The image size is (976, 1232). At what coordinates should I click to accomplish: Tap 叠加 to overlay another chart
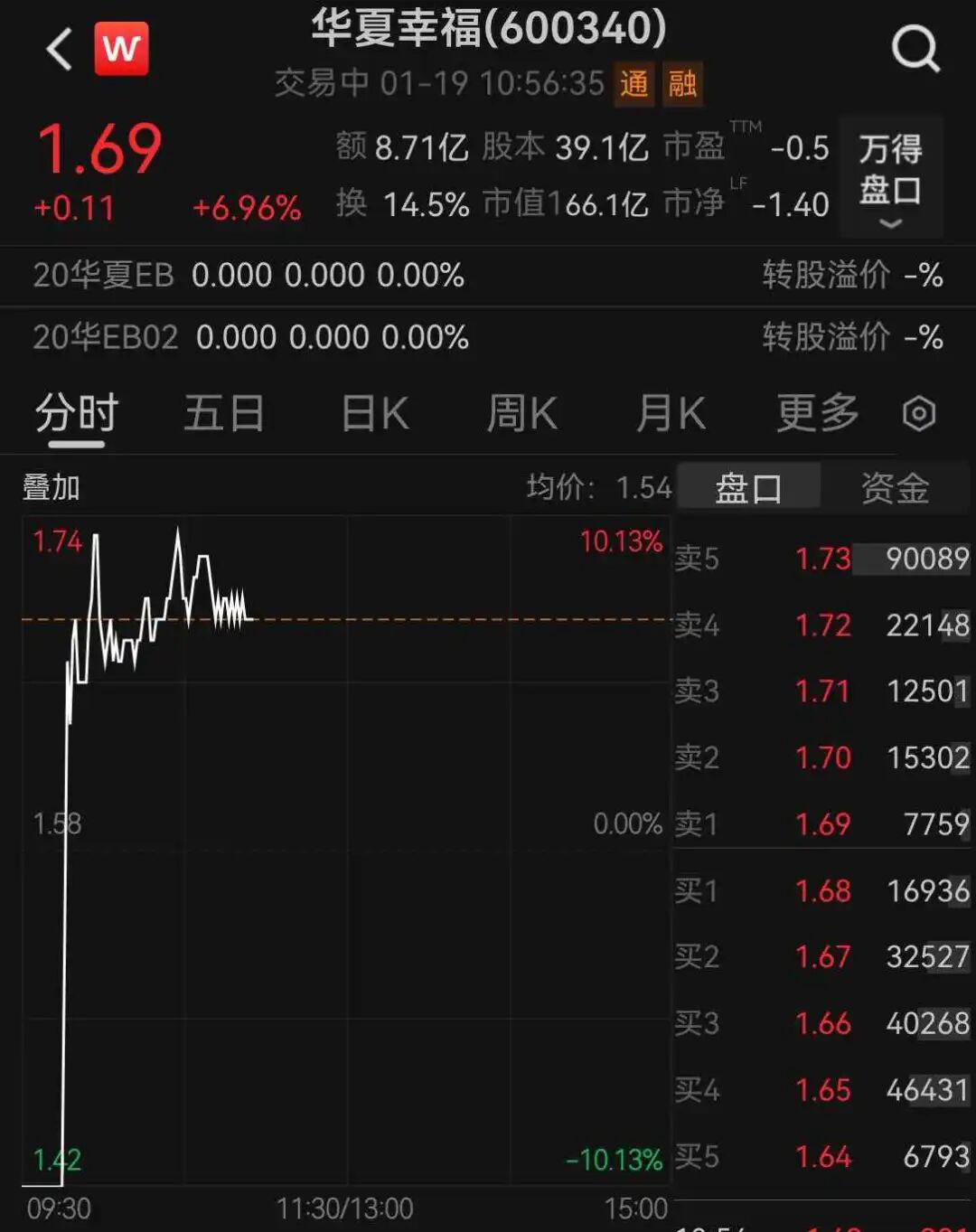(52, 488)
